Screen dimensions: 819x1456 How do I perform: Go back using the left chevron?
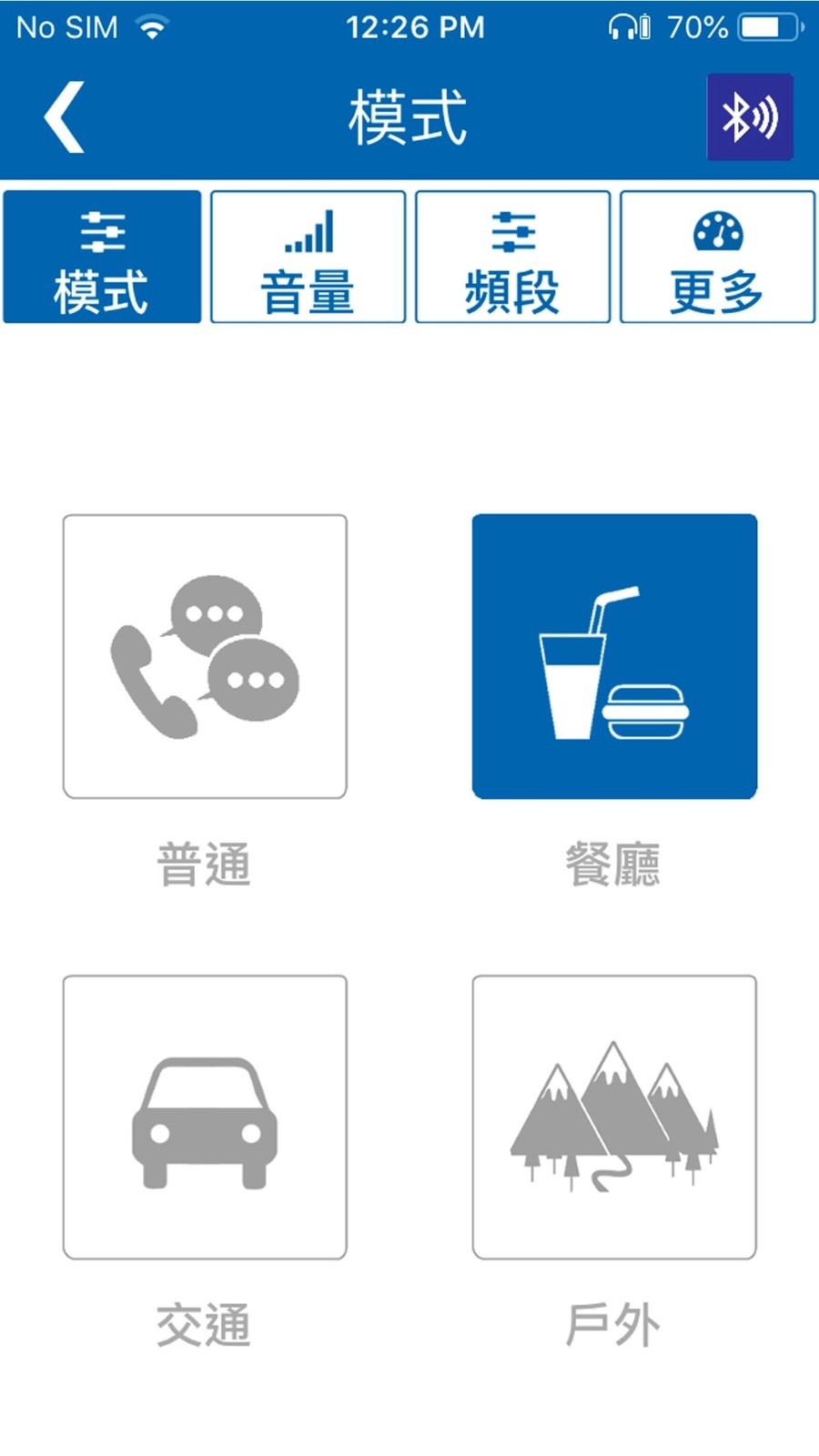coord(66,116)
